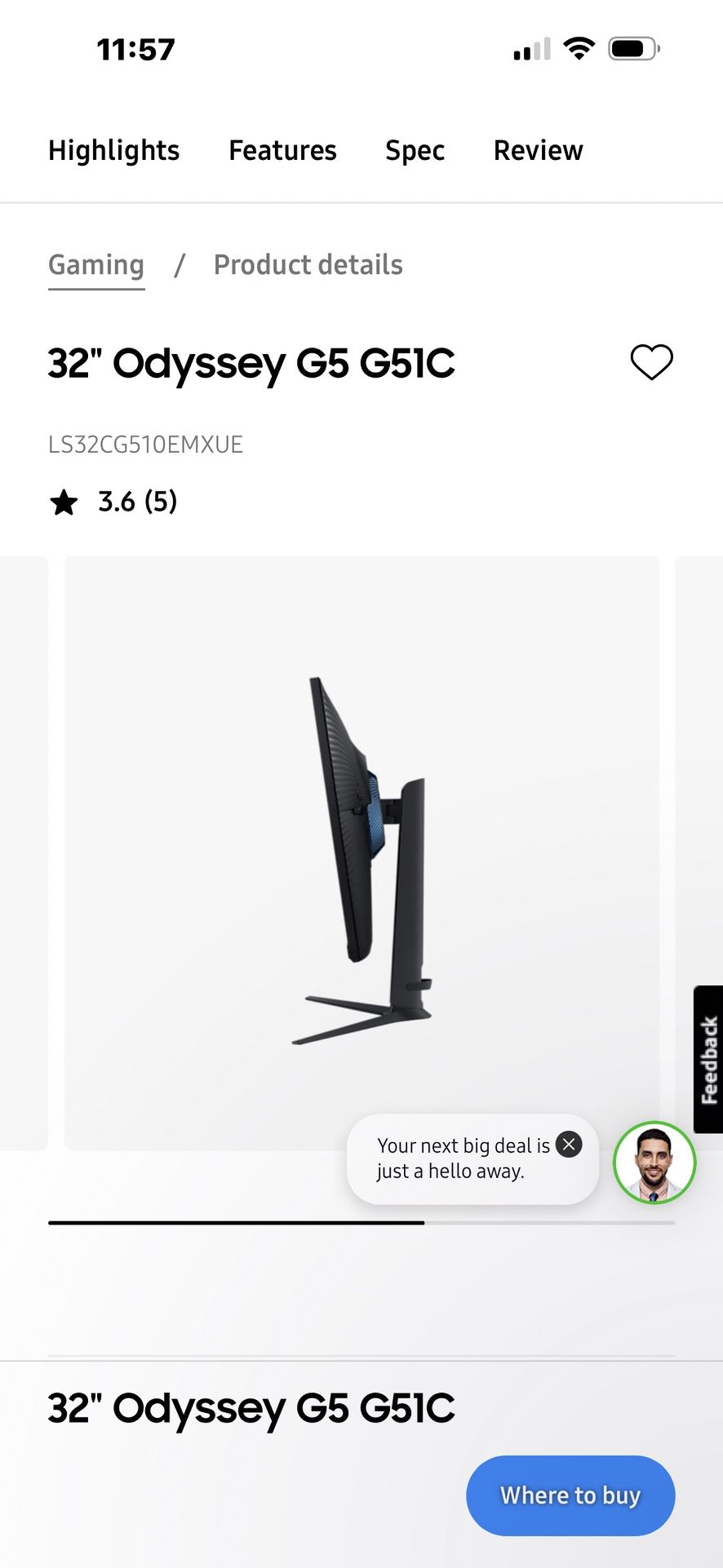Viewport: 723px width, 1568px height.
Task: Switch to the Highlights tab
Action: [x=114, y=150]
